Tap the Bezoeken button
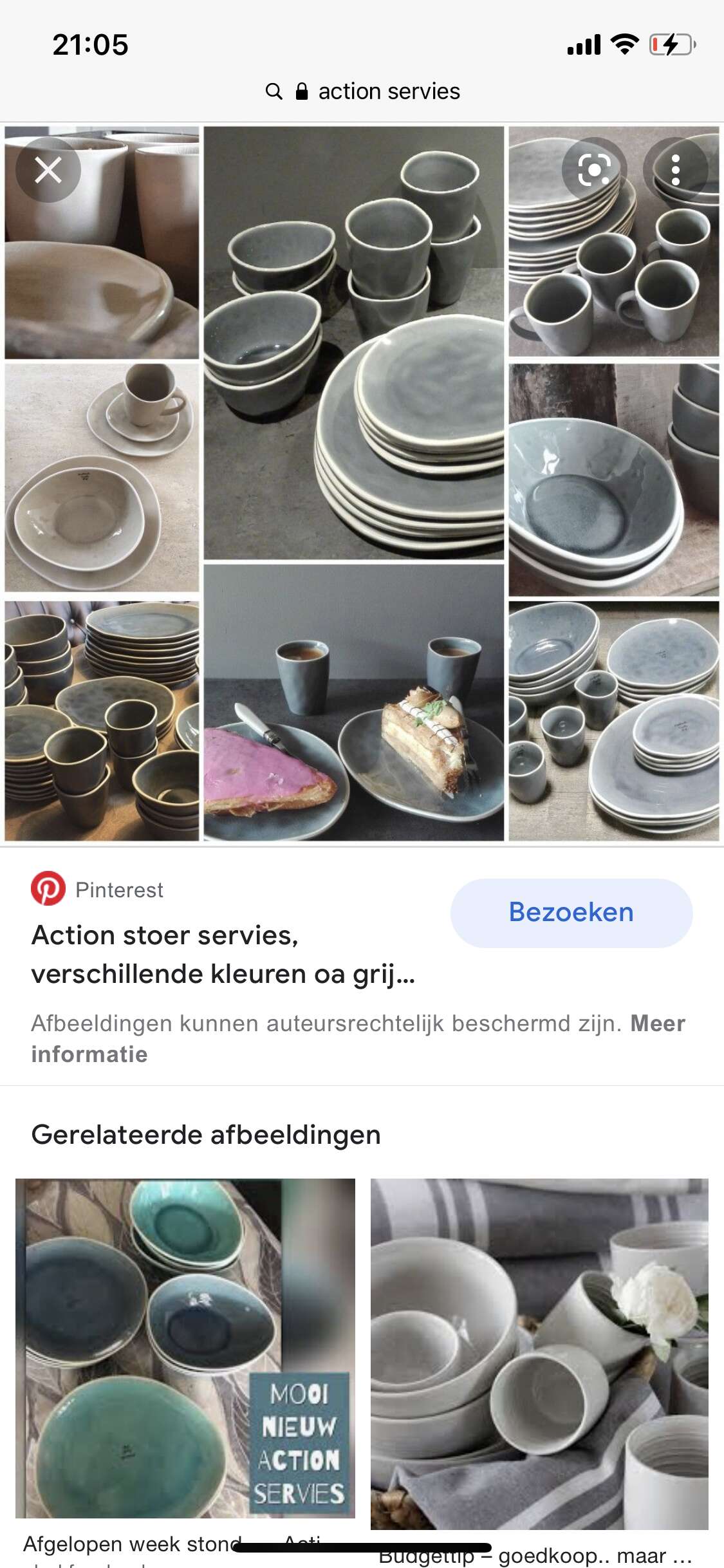The width and height of the screenshot is (724, 1568). (571, 913)
